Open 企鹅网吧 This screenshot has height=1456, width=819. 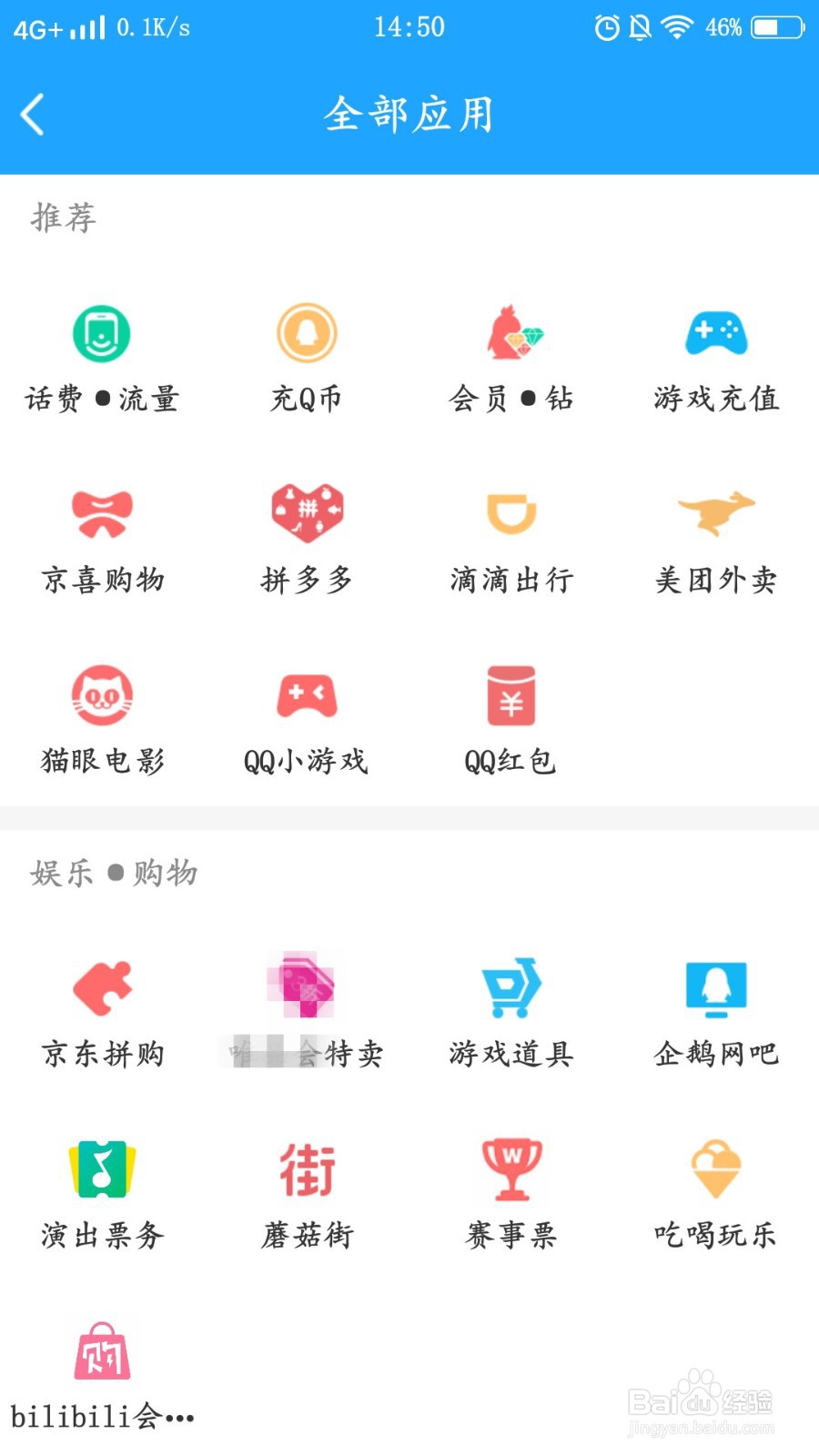tap(716, 1015)
